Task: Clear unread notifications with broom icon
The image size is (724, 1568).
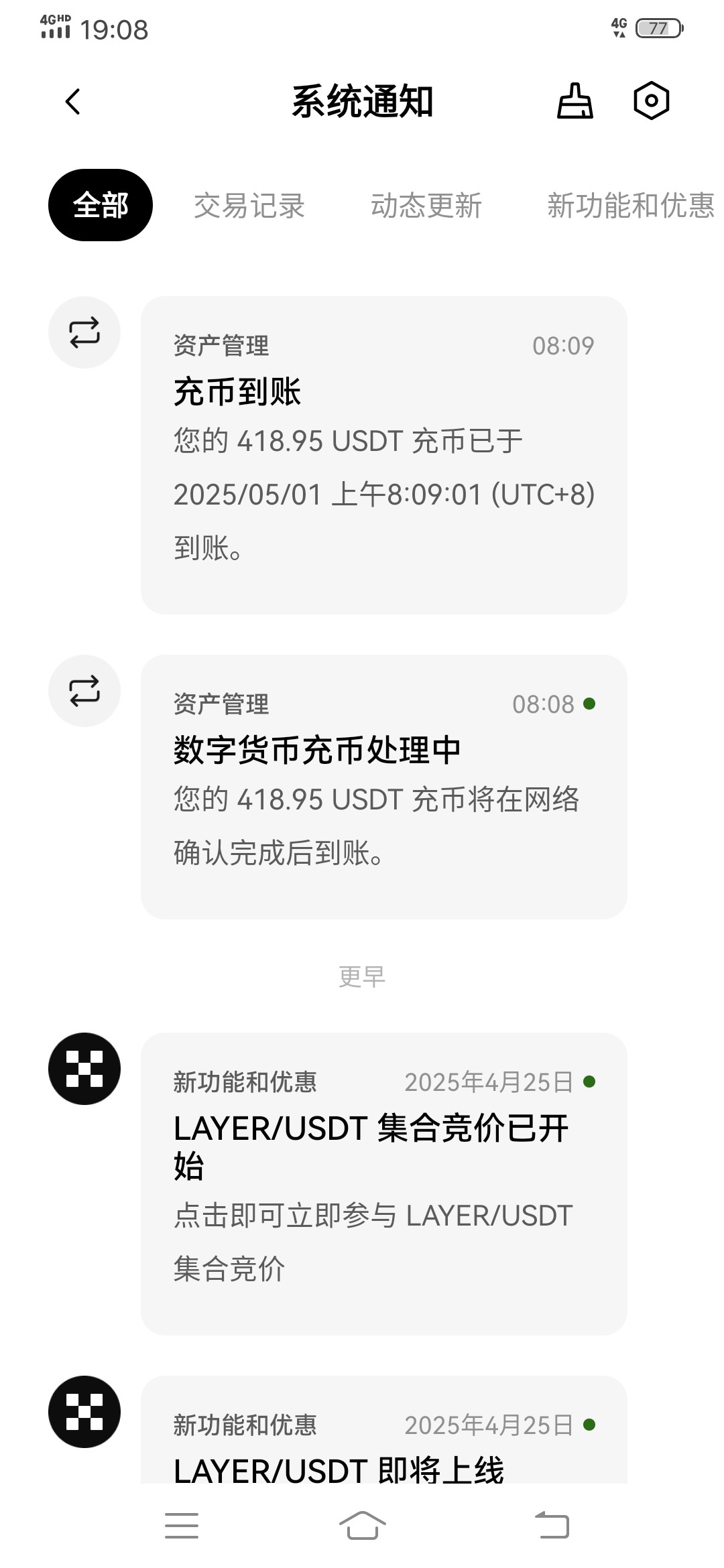Action: point(575,101)
